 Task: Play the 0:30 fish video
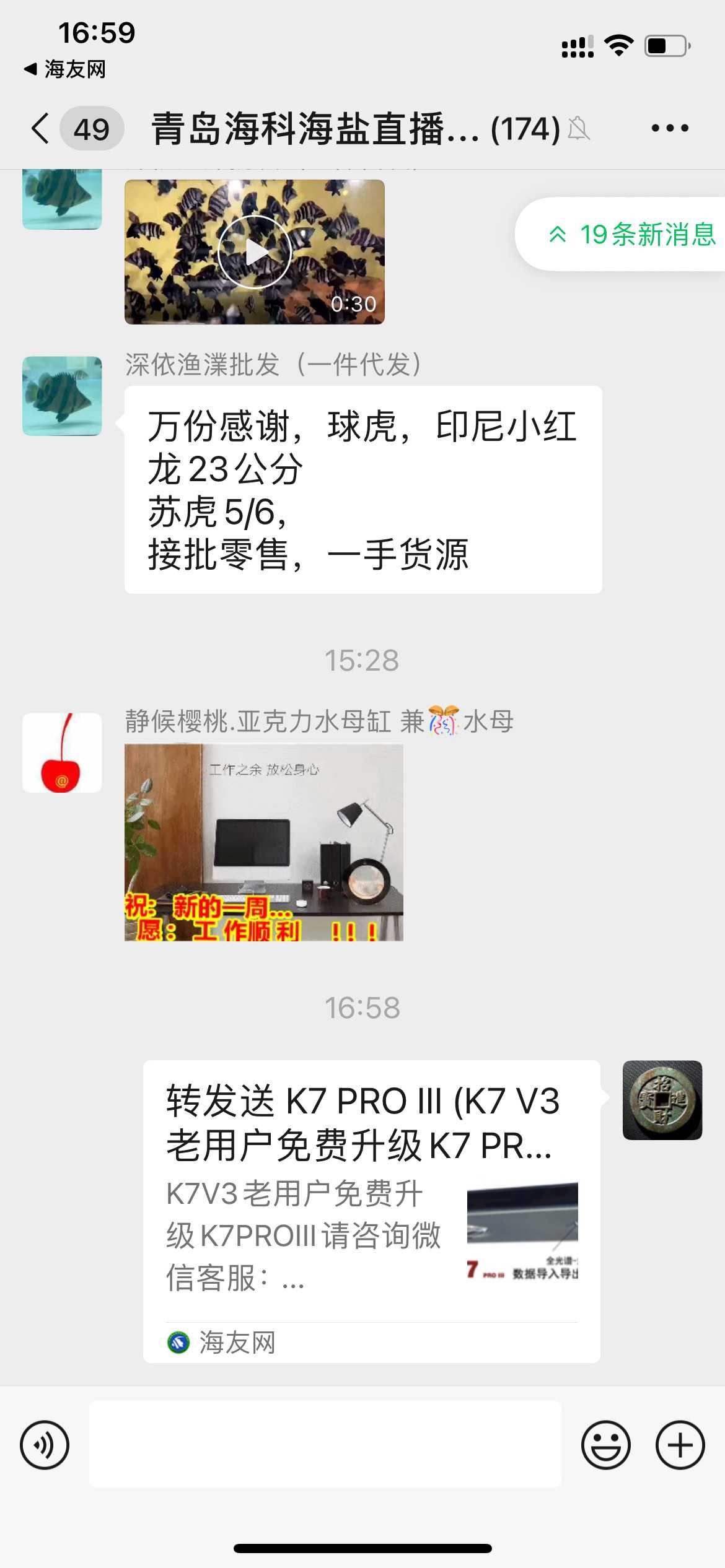pyautogui.click(x=254, y=252)
